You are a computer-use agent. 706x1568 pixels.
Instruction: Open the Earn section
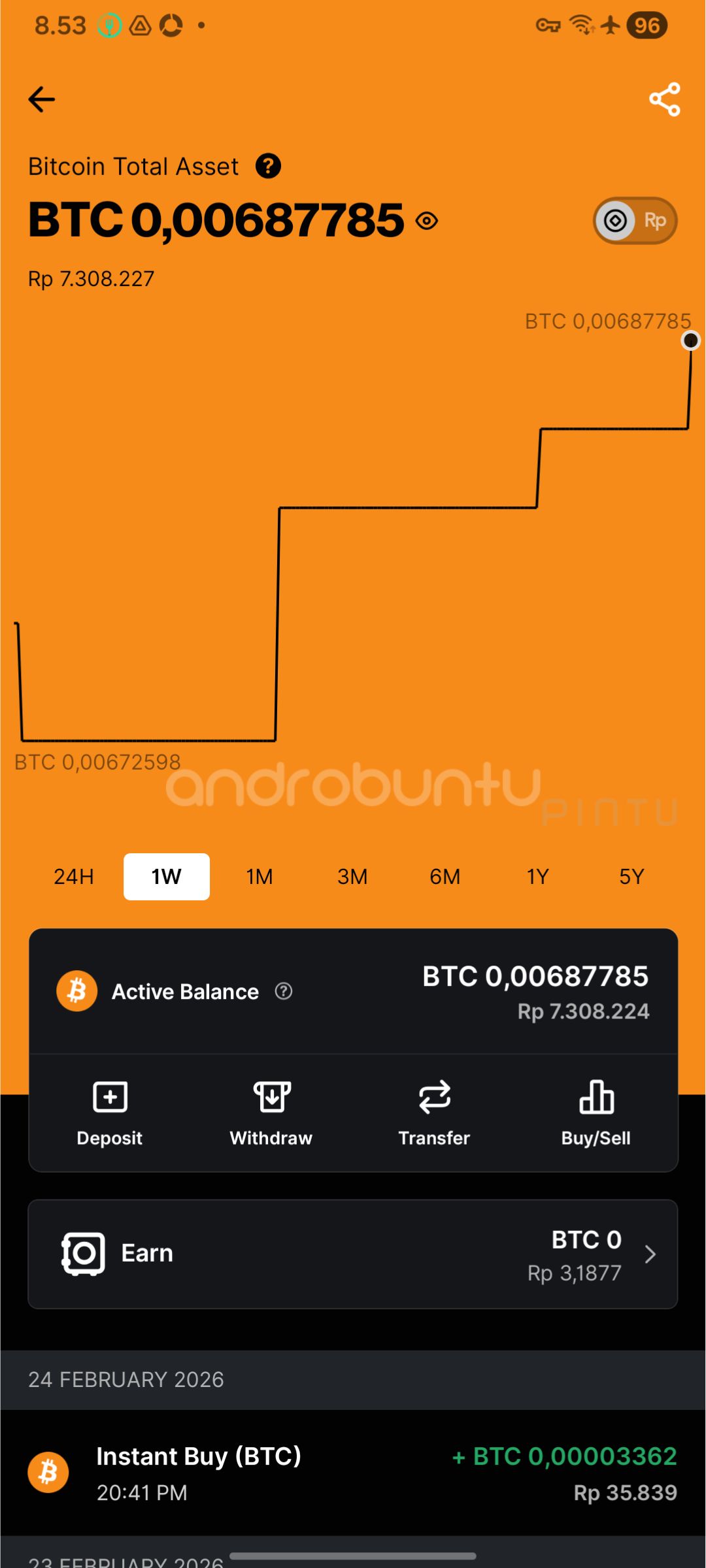pos(353,1254)
